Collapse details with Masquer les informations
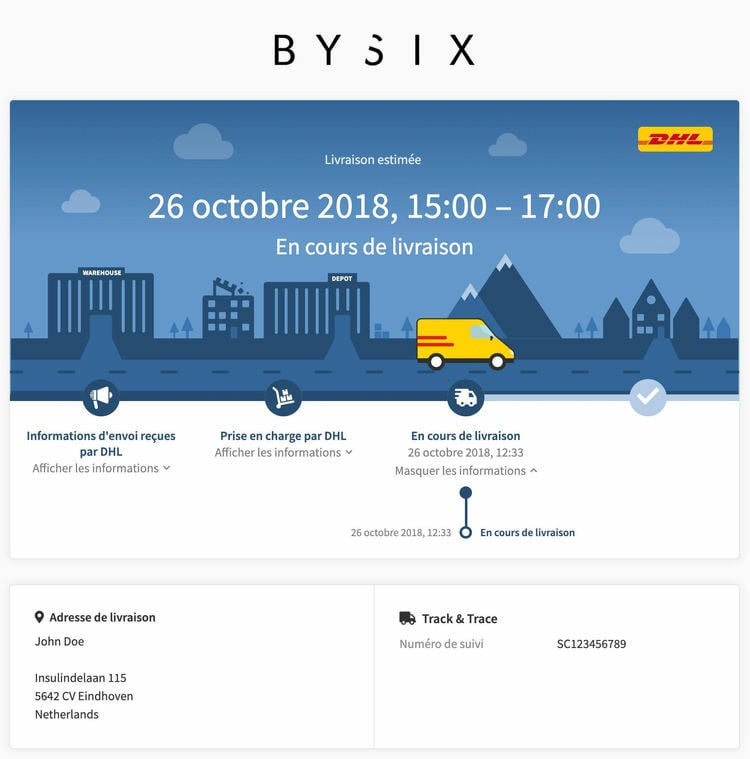 click(x=465, y=470)
